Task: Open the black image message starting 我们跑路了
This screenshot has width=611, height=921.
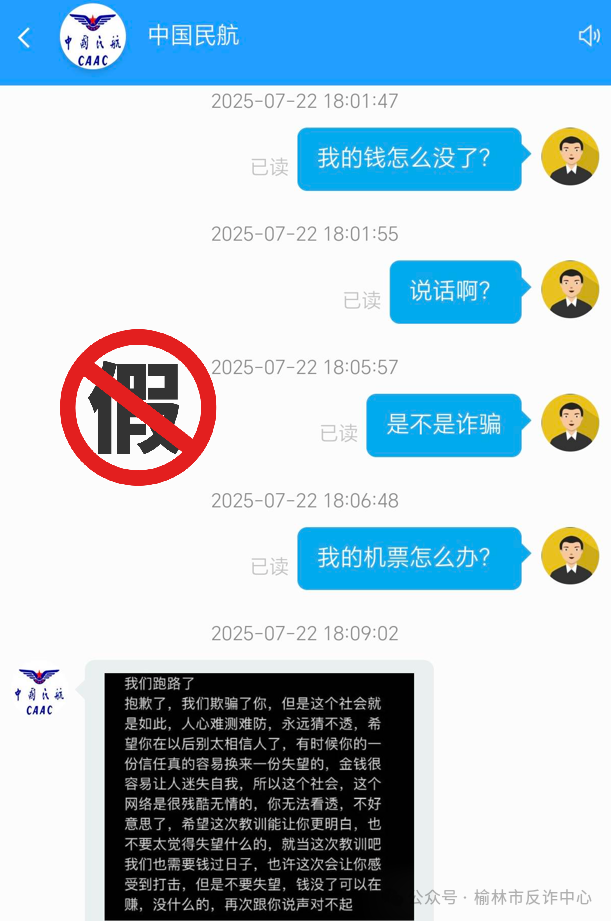Action: (x=259, y=796)
